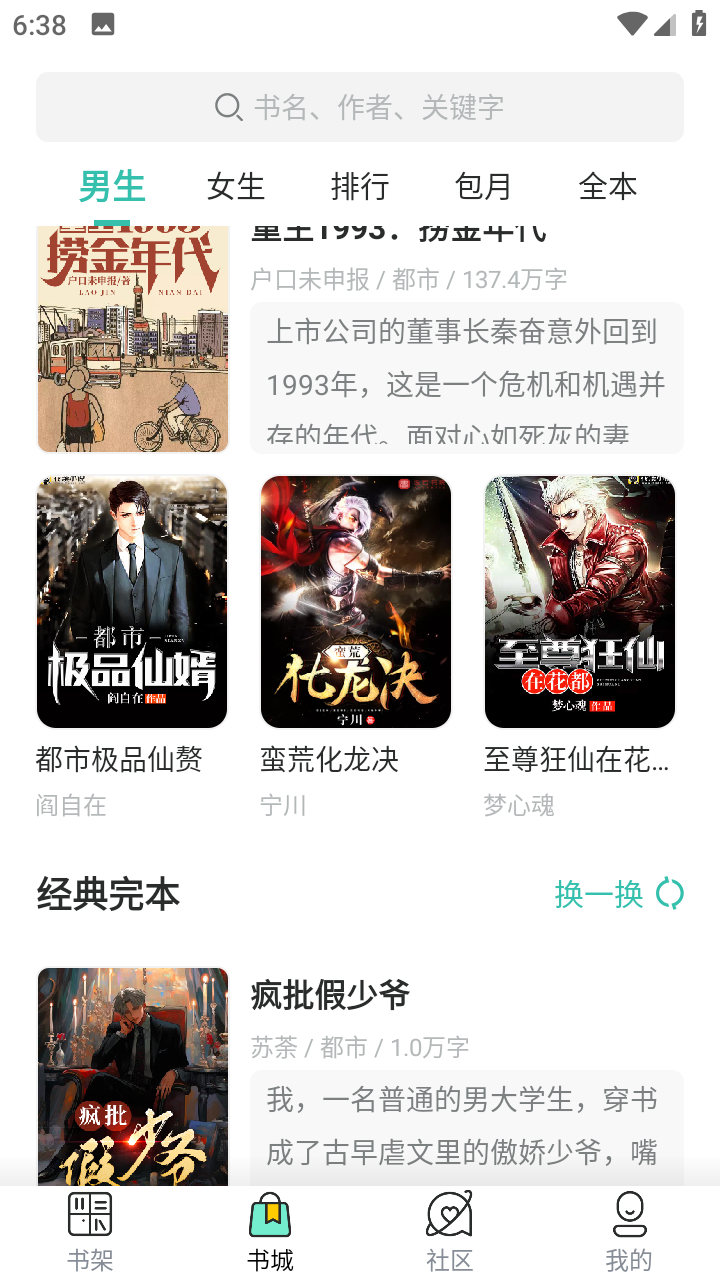The width and height of the screenshot is (720, 1280).
Task: Go to the 全本 tab
Action: click(x=607, y=187)
